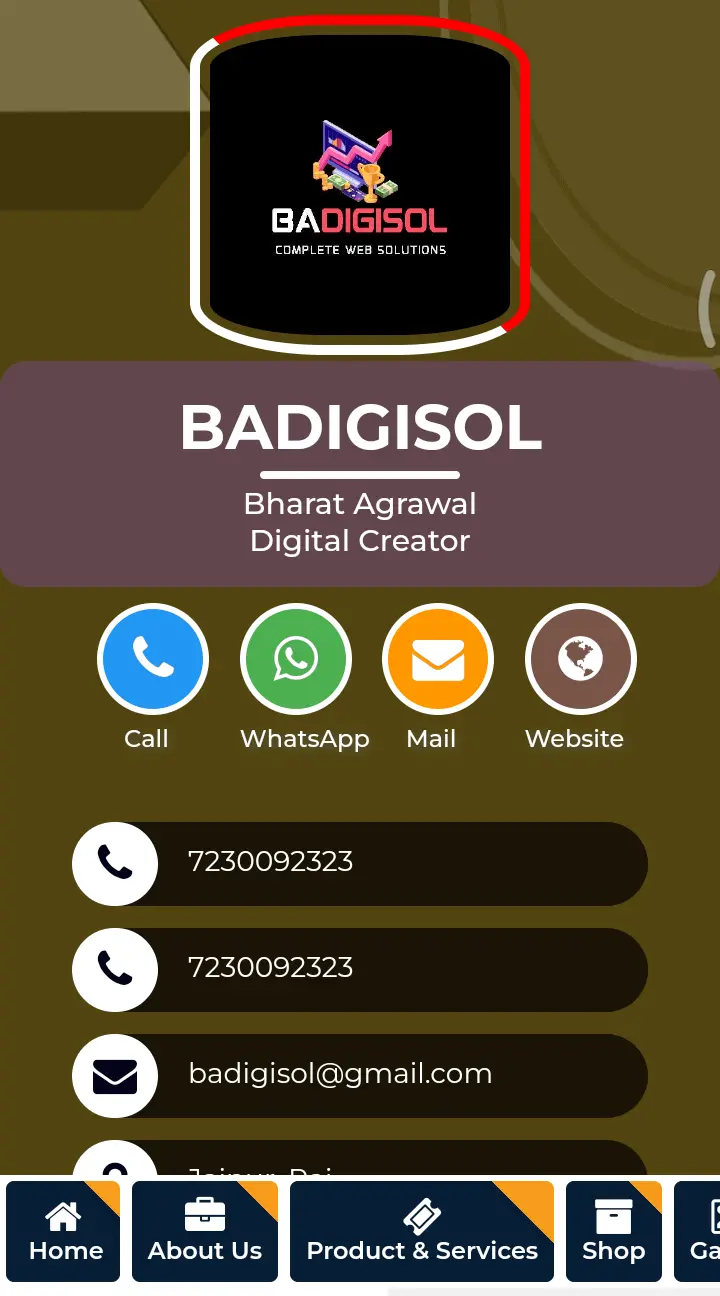720x1296 pixels.
Task: Open Product & Services tab
Action: pyautogui.click(x=422, y=1232)
